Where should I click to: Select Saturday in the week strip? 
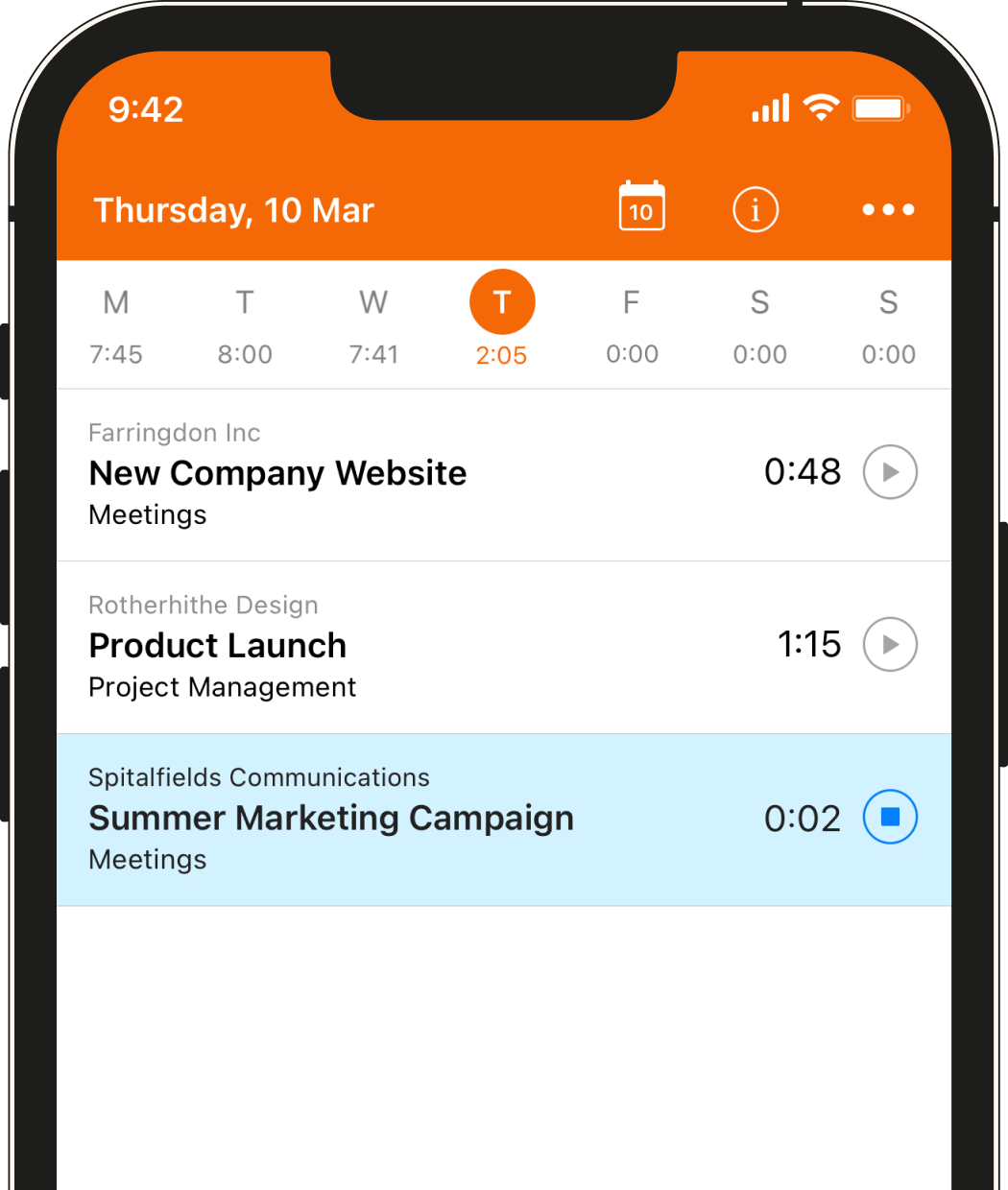(x=759, y=326)
